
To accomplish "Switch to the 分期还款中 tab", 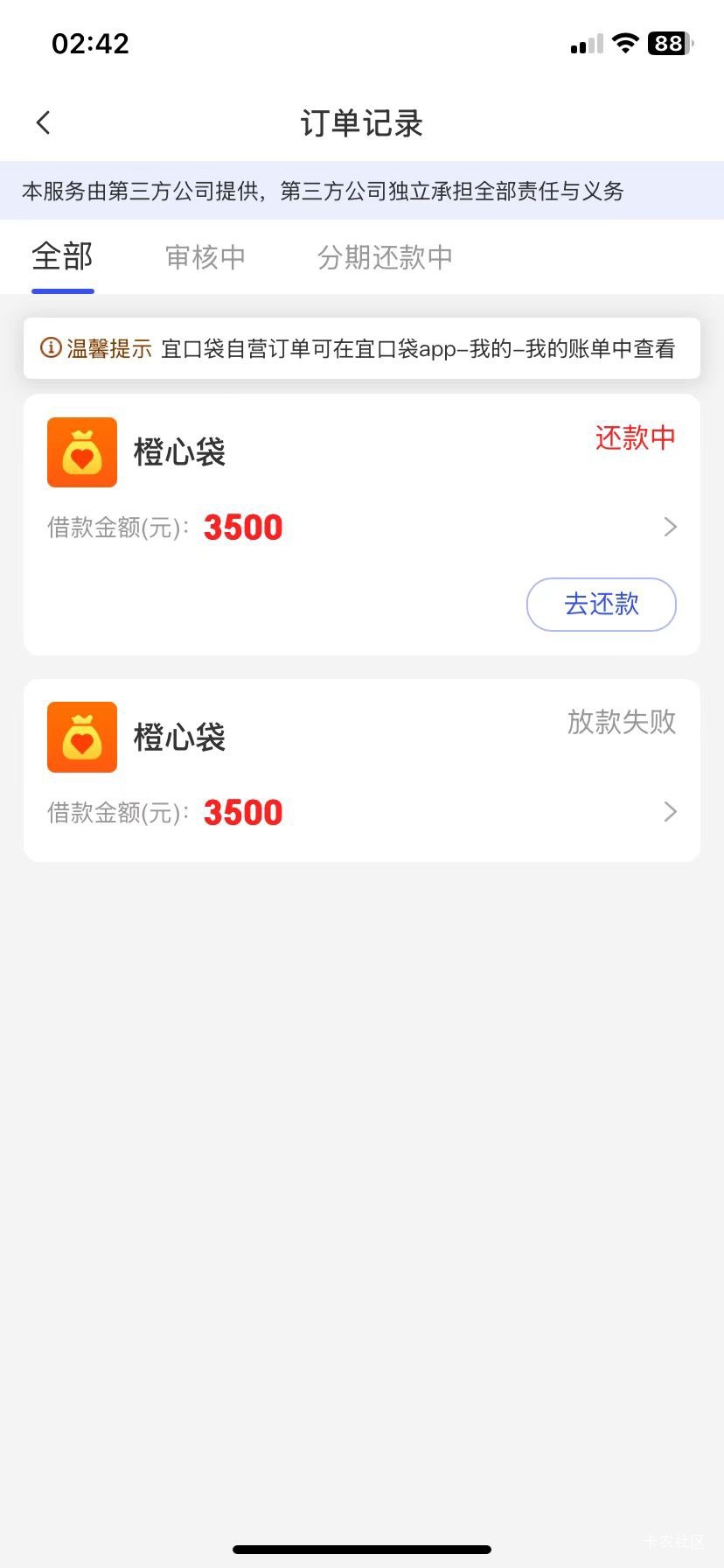I will tap(385, 257).
